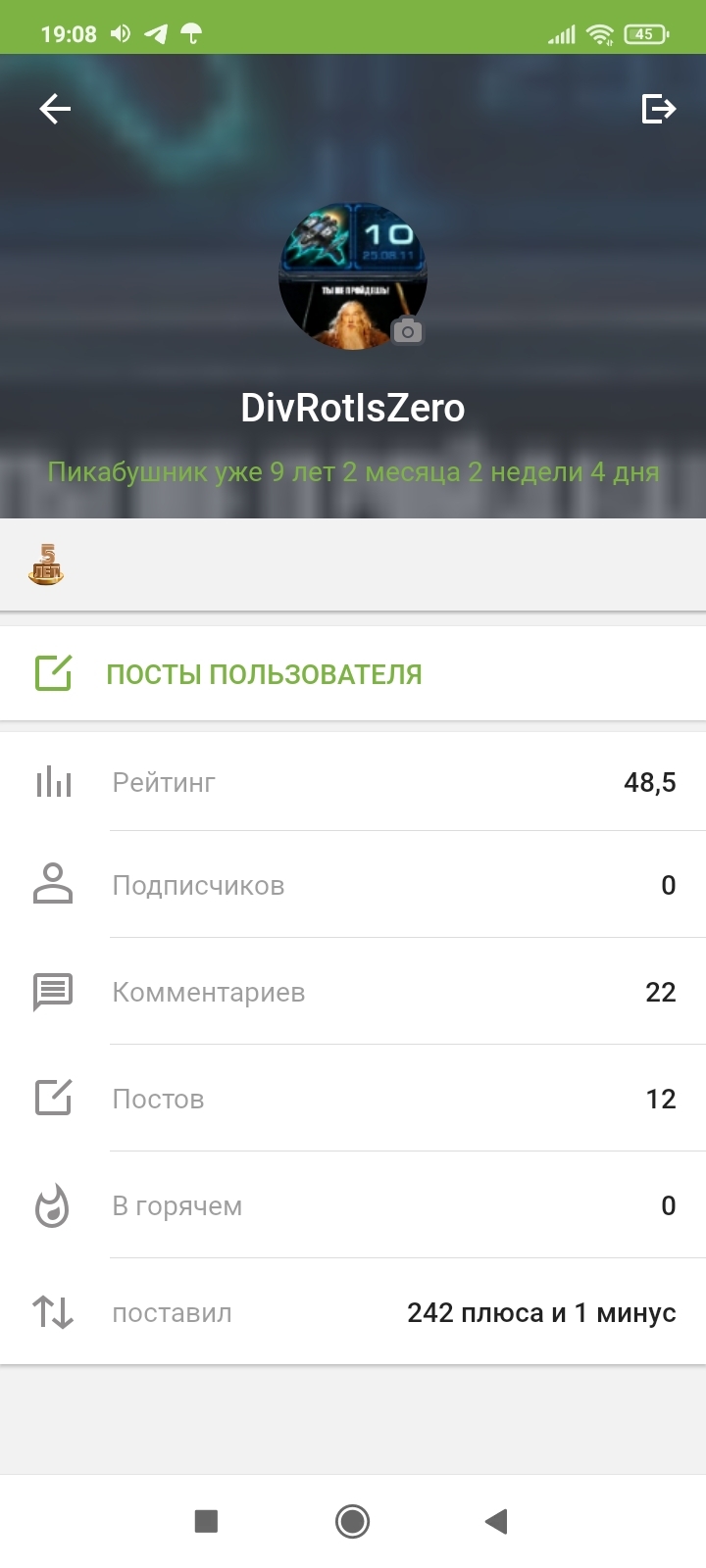Log out with the exit icon
Image resolution: width=706 pixels, height=1568 pixels.
[658, 109]
